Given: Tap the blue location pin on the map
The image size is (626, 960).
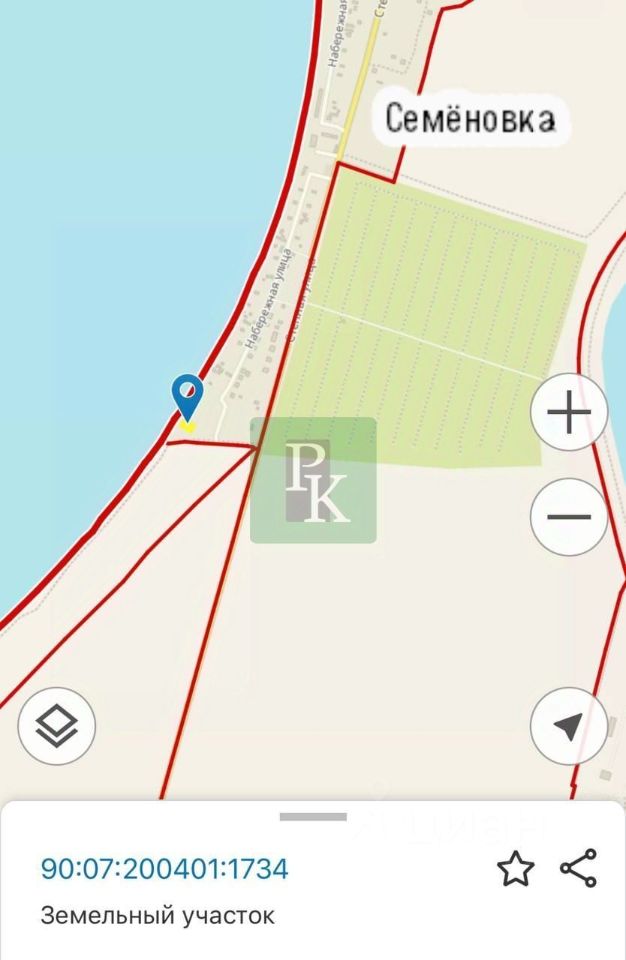Looking at the screenshot, I should click(x=187, y=397).
